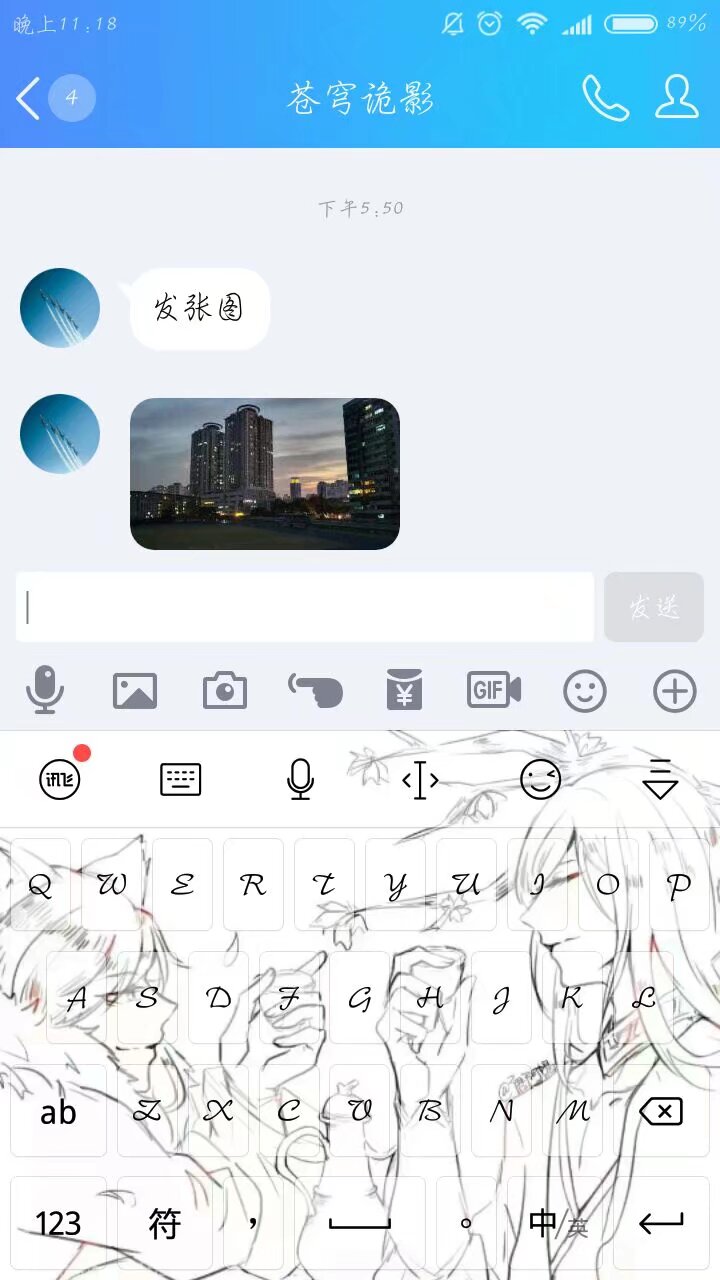Open the photo gallery picker
The width and height of the screenshot is (720, 1280).
135,691
